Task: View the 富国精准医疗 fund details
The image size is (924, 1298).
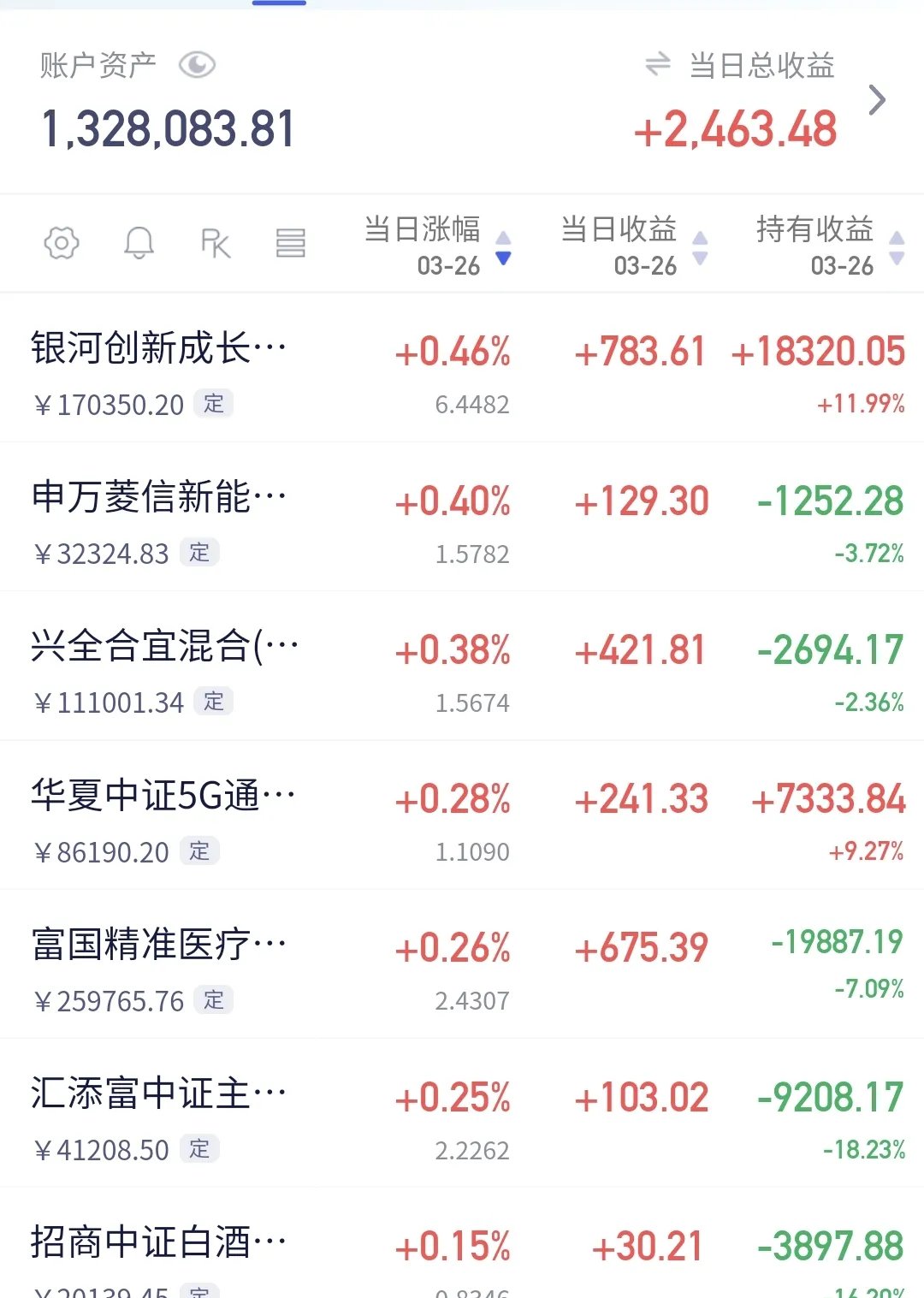Action: point(159,945)
